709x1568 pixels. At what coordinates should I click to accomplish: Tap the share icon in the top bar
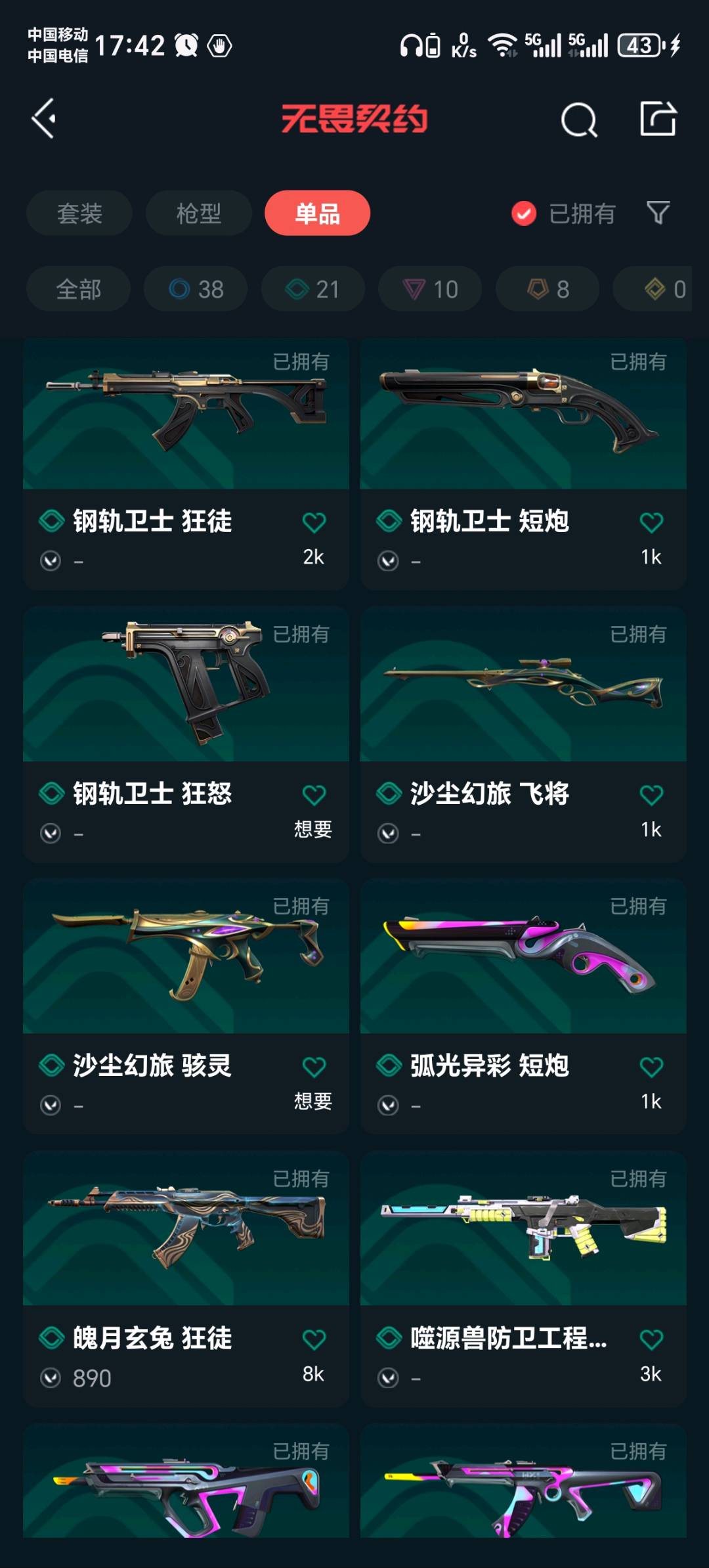coord(658,119)
